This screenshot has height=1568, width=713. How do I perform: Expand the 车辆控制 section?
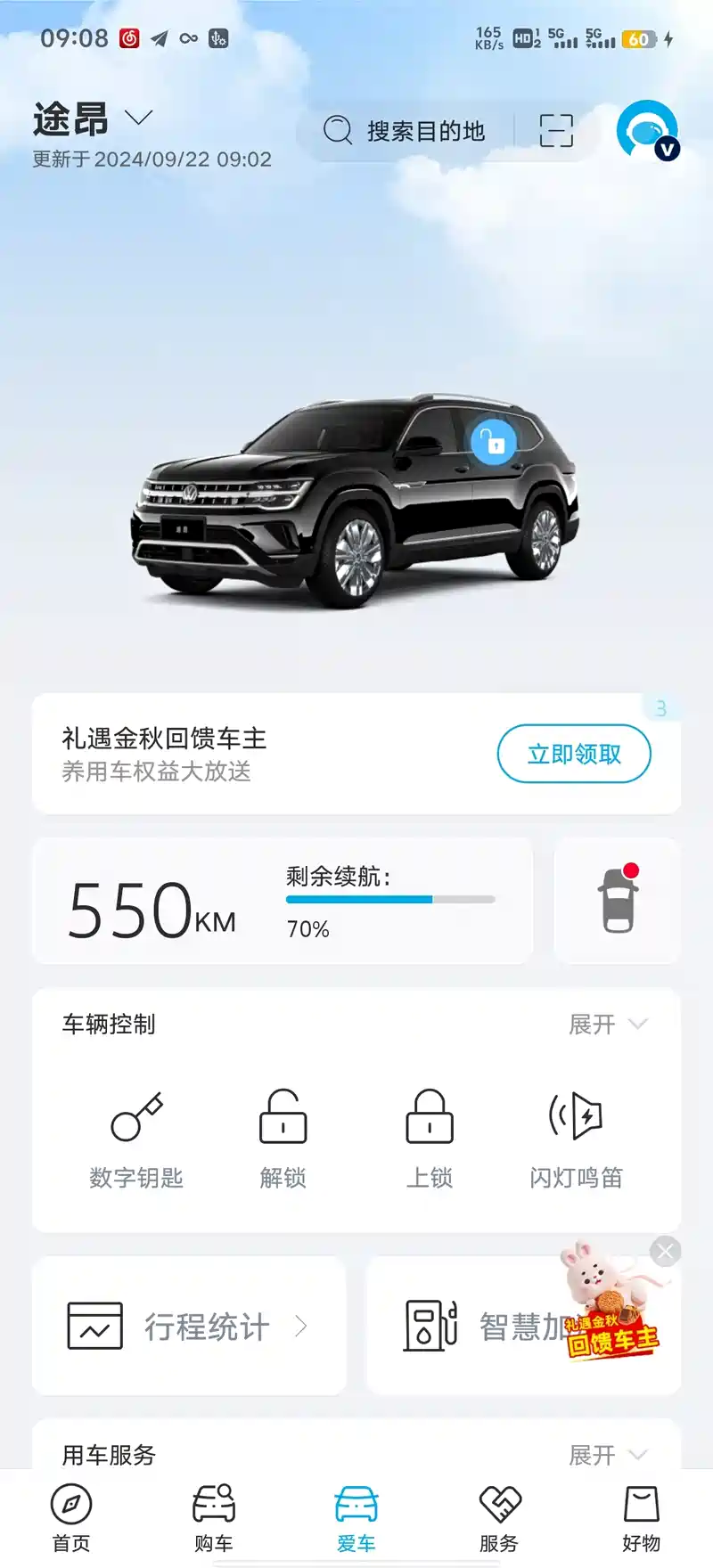608,1025
